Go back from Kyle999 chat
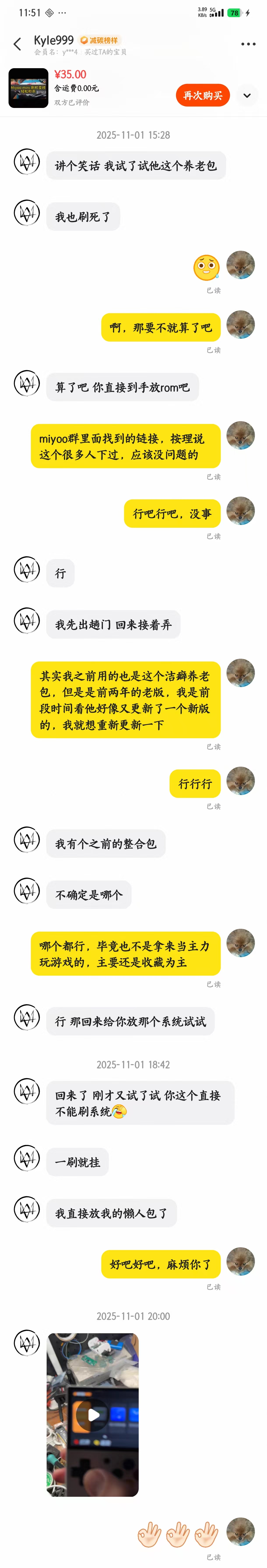 (x=17, y=44)
